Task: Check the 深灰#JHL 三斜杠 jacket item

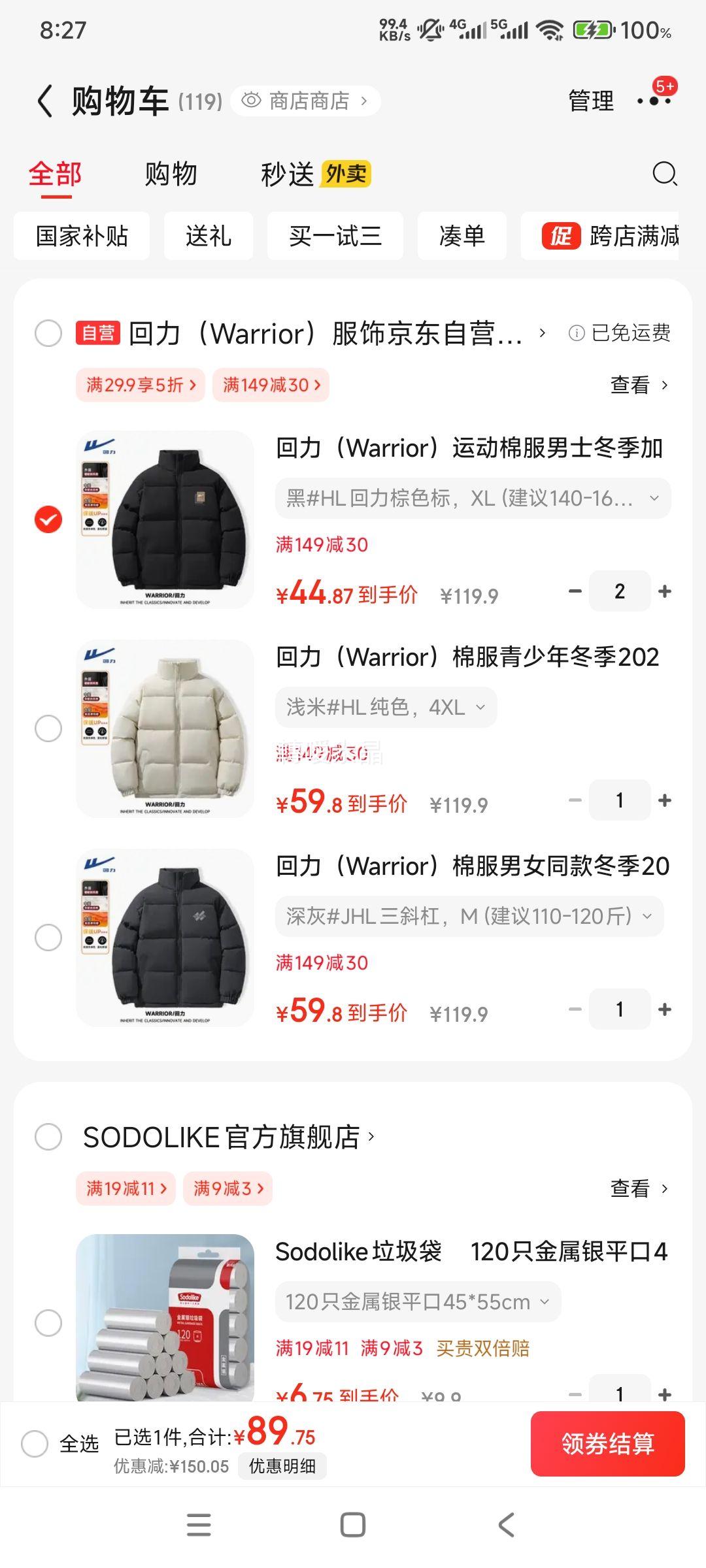Action: click(48, 938)
